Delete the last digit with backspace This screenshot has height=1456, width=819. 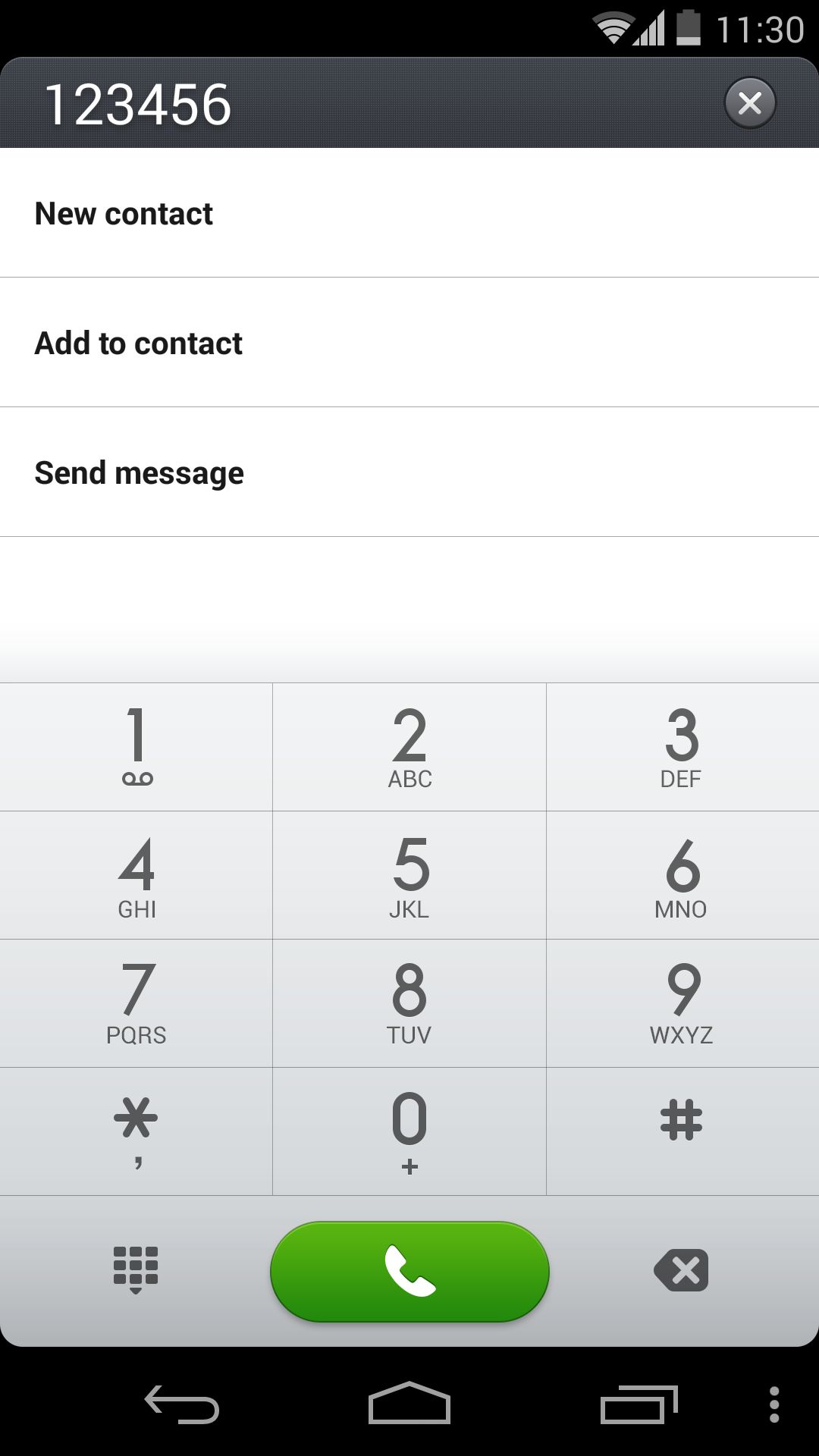pos(681,1270)
